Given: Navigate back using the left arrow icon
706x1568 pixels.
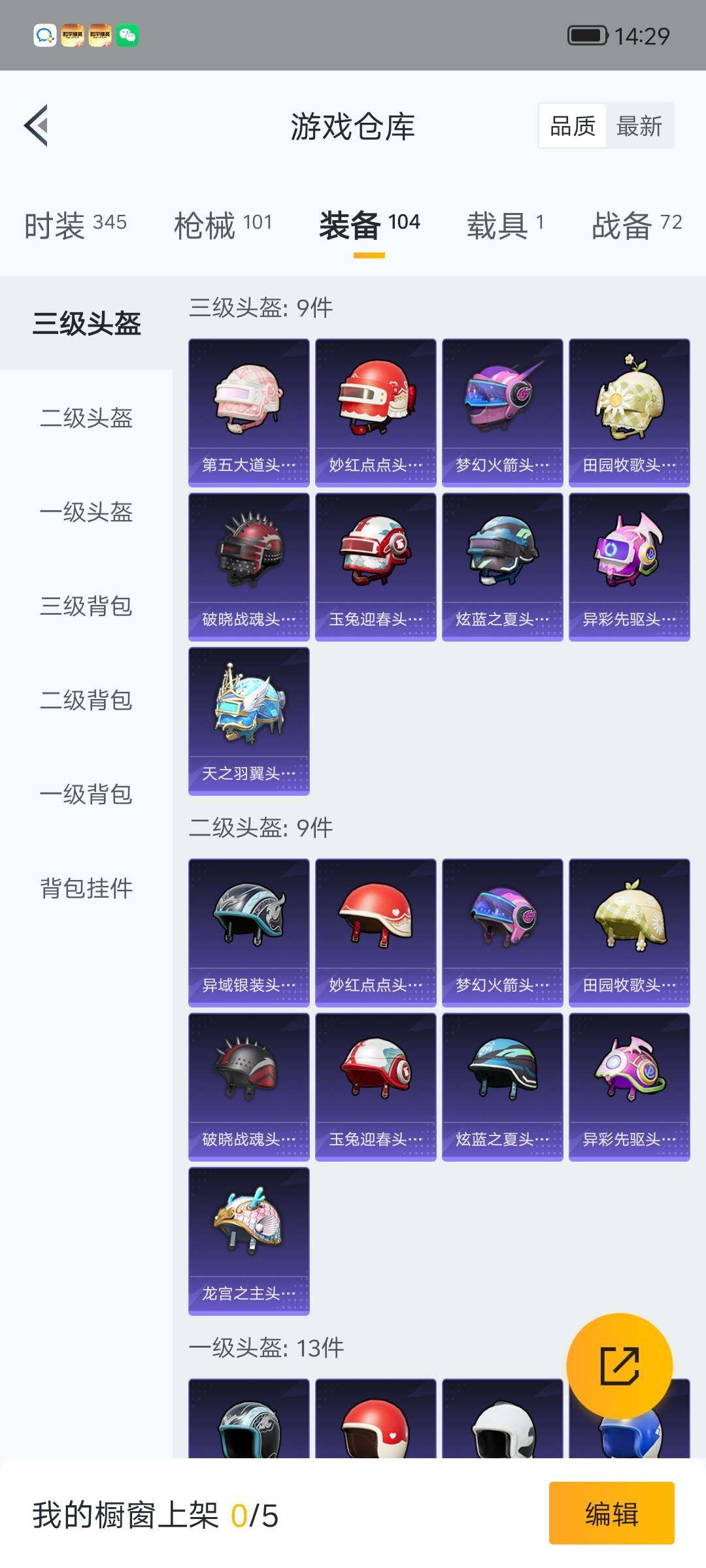Looking at the screenshot, I should pyautogui.click(x=37, y=126).
